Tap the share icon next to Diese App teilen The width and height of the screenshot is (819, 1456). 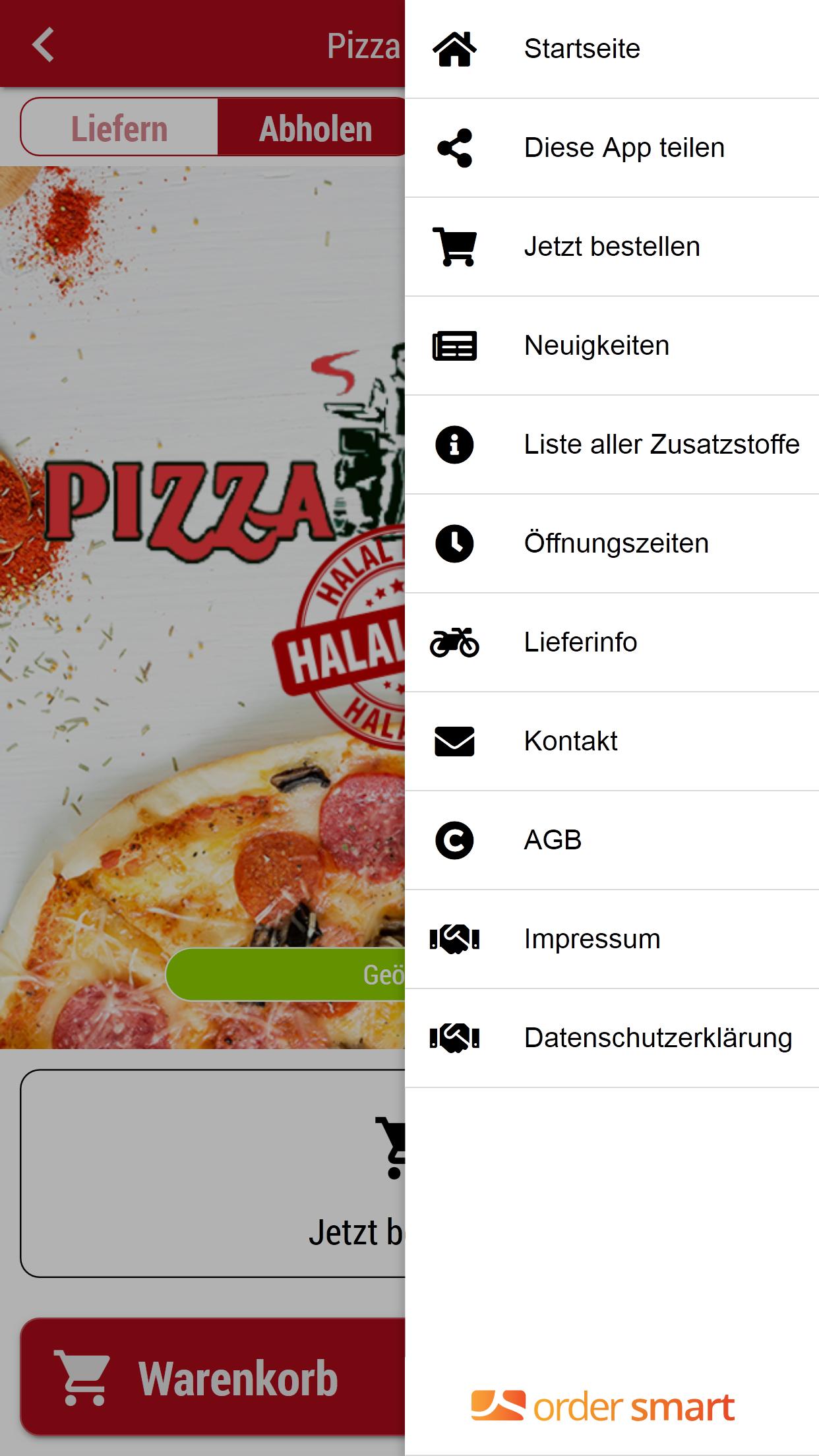click(455, 147)
